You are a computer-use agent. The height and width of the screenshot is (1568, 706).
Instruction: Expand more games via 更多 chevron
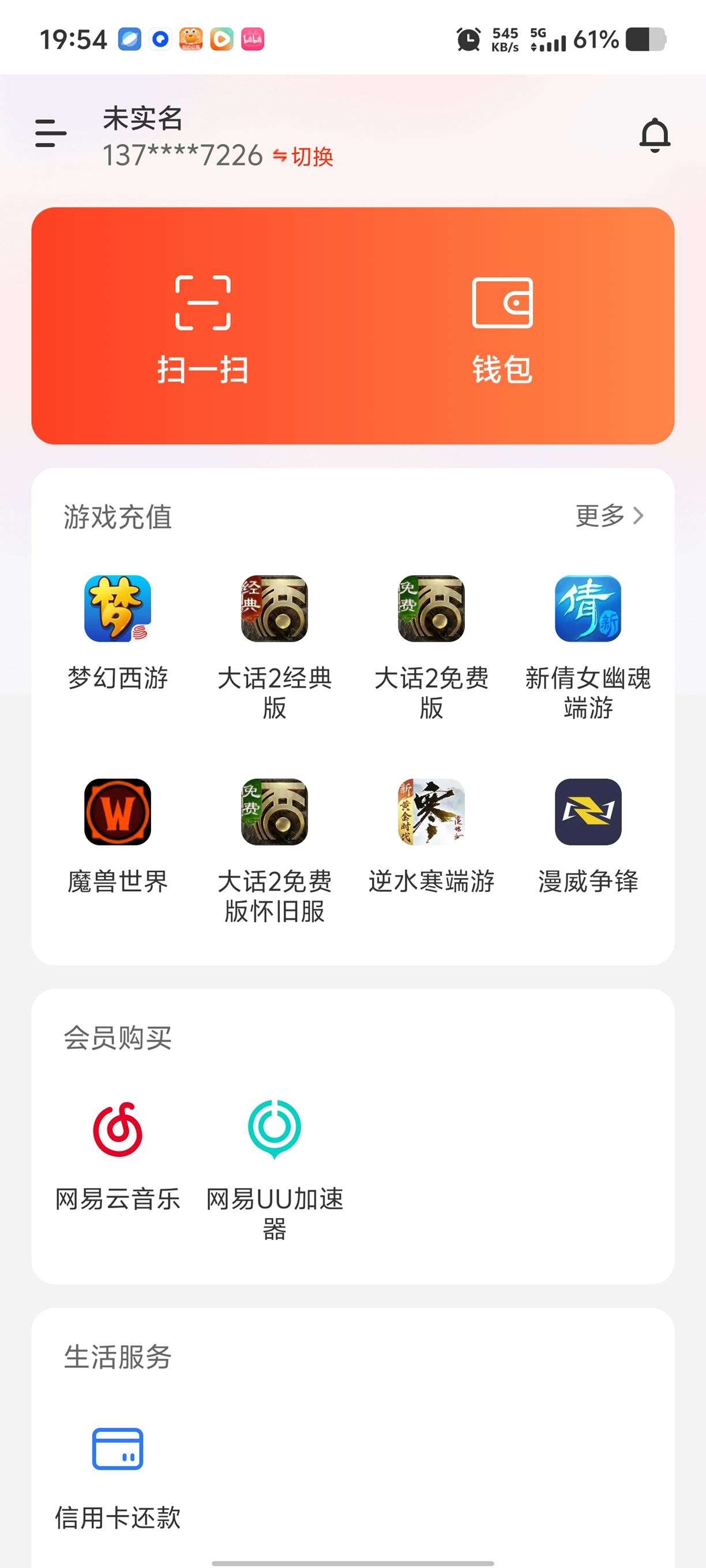point(609,515)
